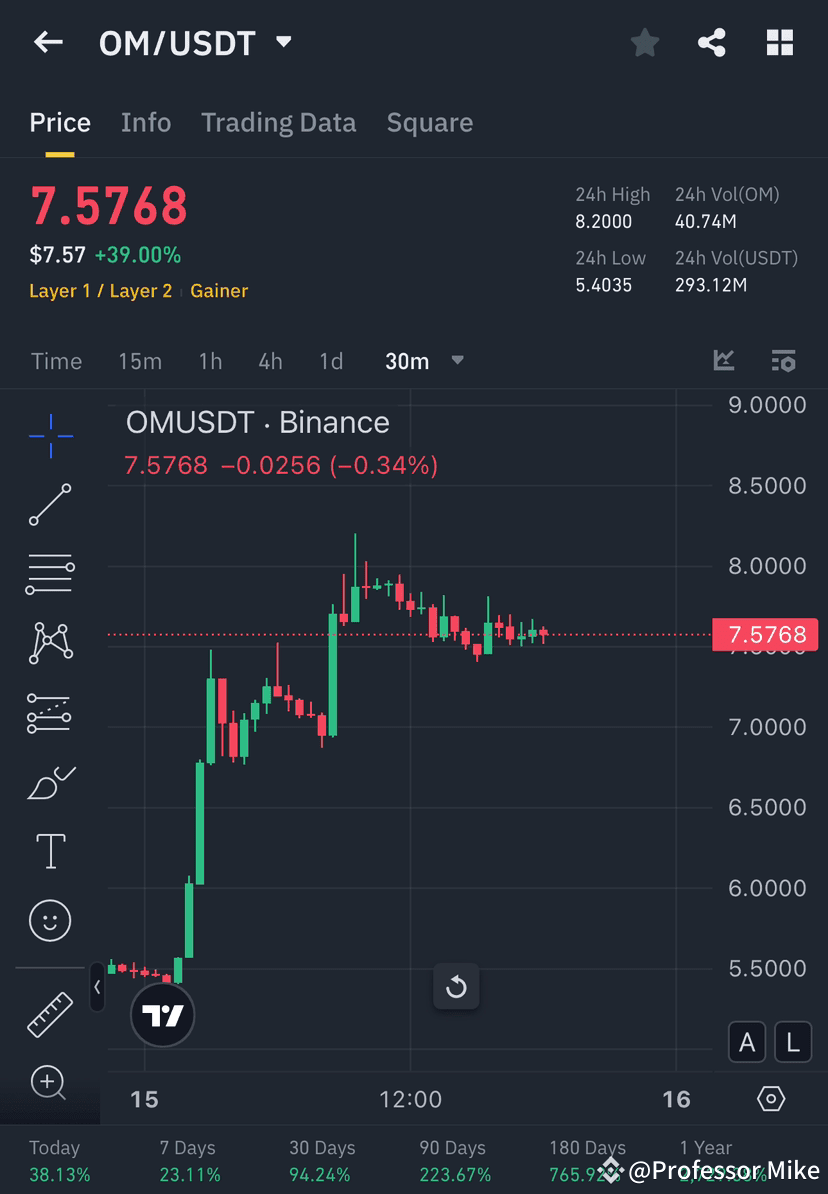
Task: Collapse the drawing toolbar via the chevron
Action: coord(97,988)
